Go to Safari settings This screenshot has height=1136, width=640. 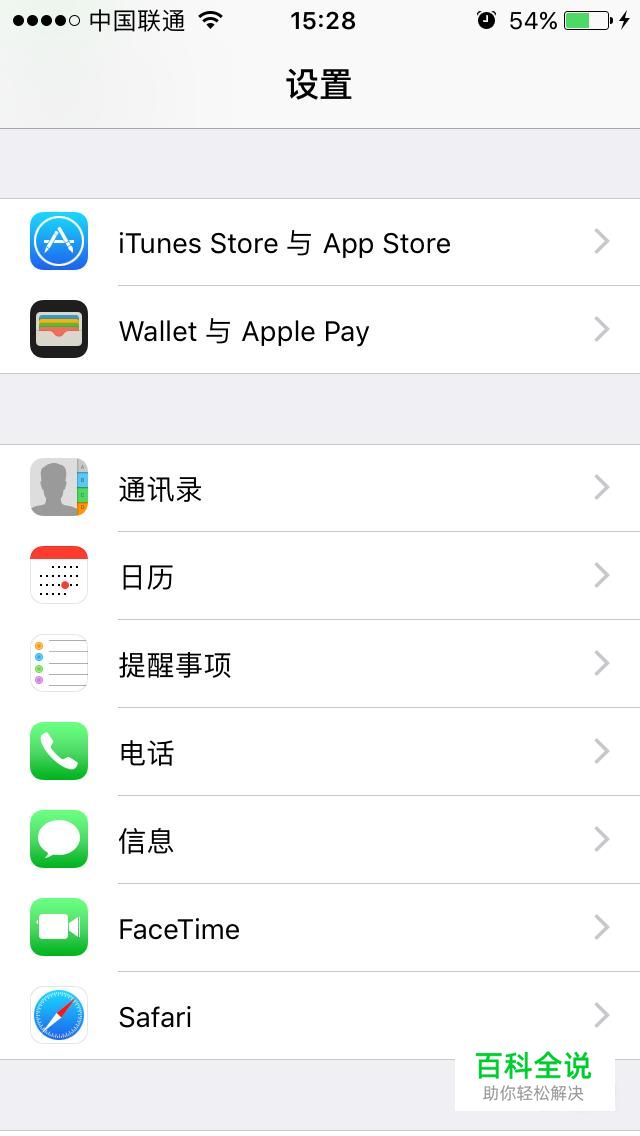click(155, 1017)
